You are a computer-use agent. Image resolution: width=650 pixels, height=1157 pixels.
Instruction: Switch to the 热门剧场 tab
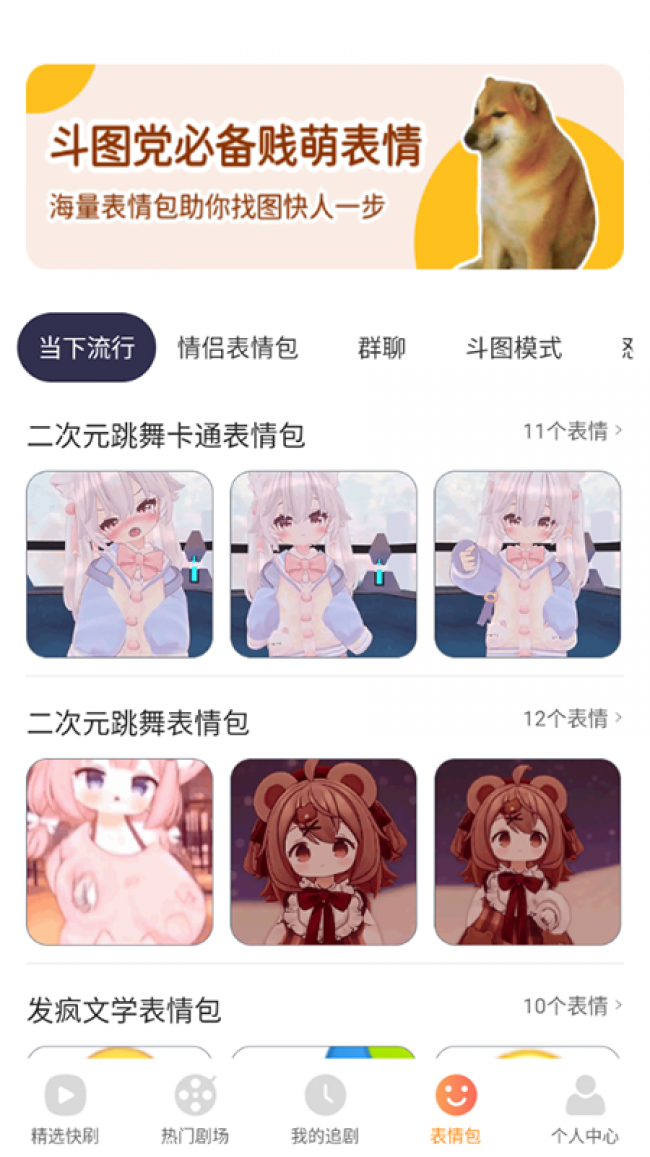tap(195, 1109)
